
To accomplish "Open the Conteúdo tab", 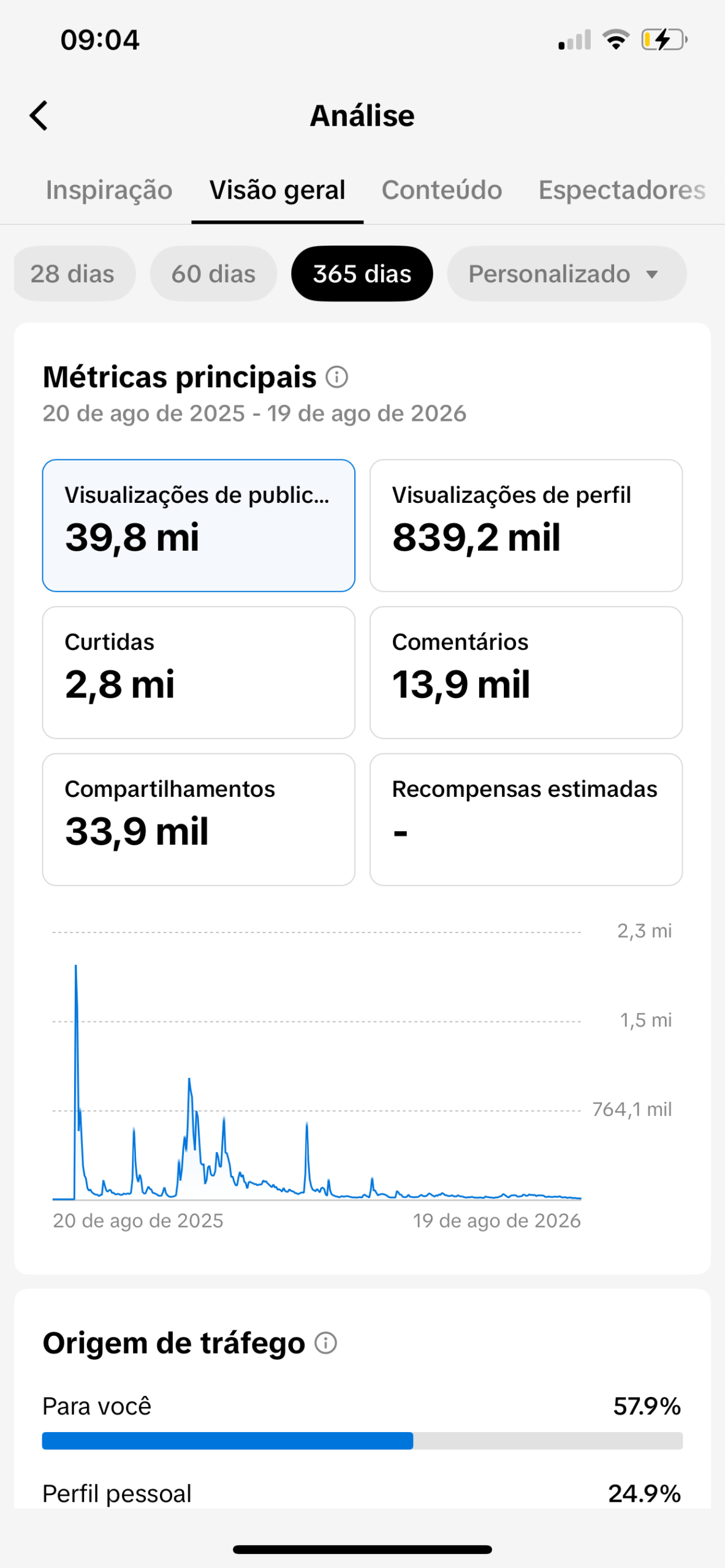I will 442,190.
